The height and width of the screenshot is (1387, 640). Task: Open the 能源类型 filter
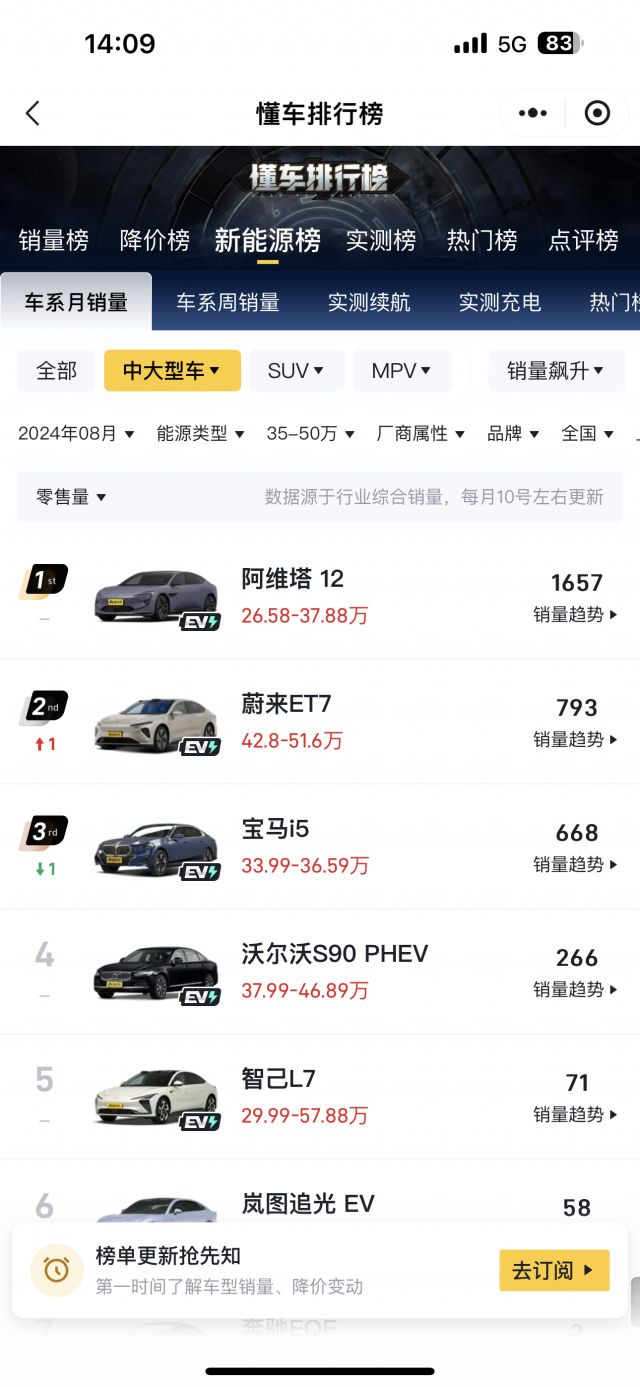[200, 434]
